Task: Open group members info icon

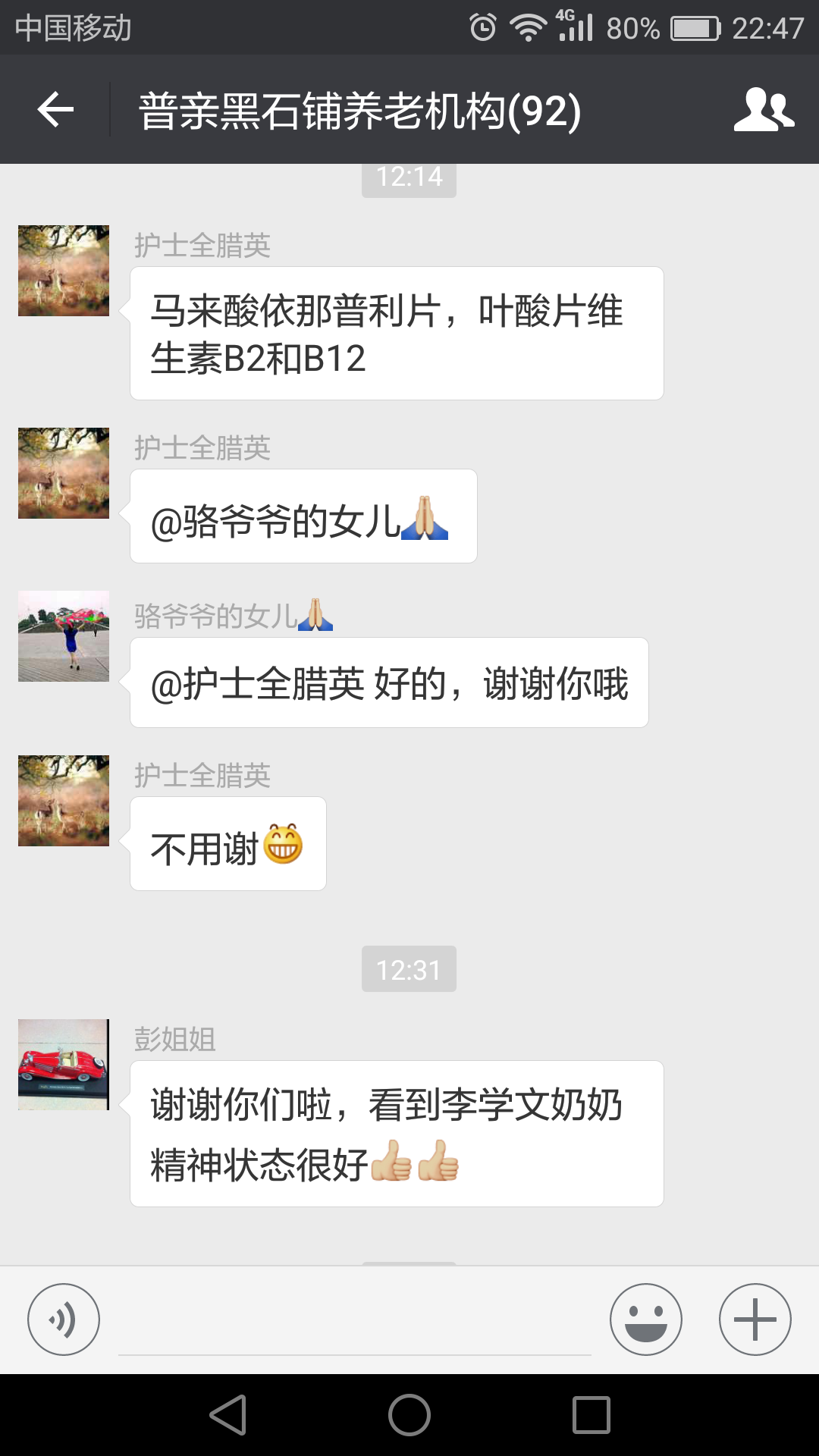Action: [x=764, y=110]
